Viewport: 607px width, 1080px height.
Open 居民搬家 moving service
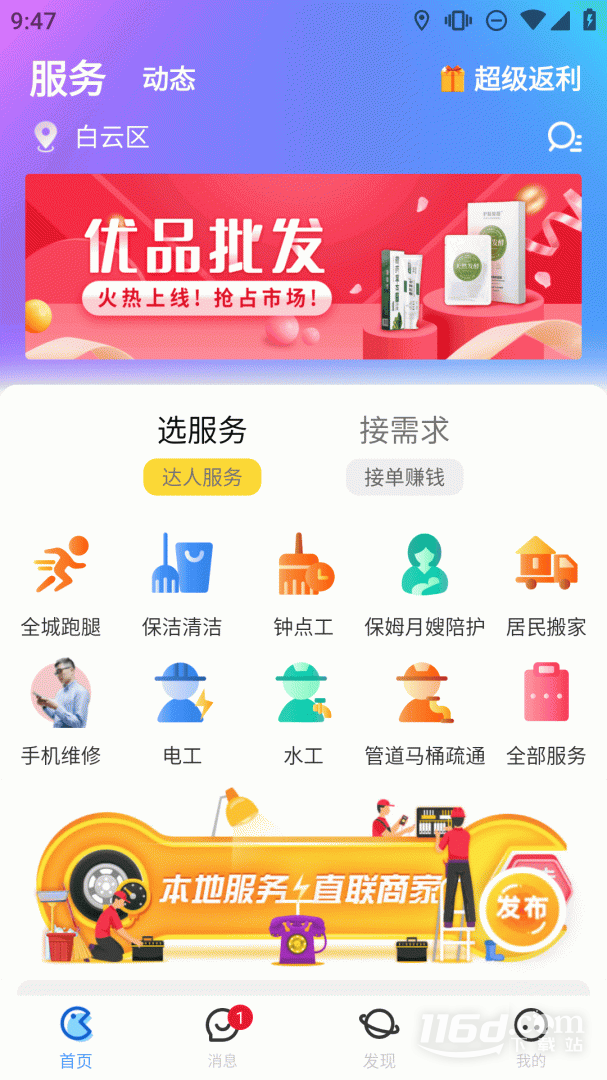coord(546,586)
